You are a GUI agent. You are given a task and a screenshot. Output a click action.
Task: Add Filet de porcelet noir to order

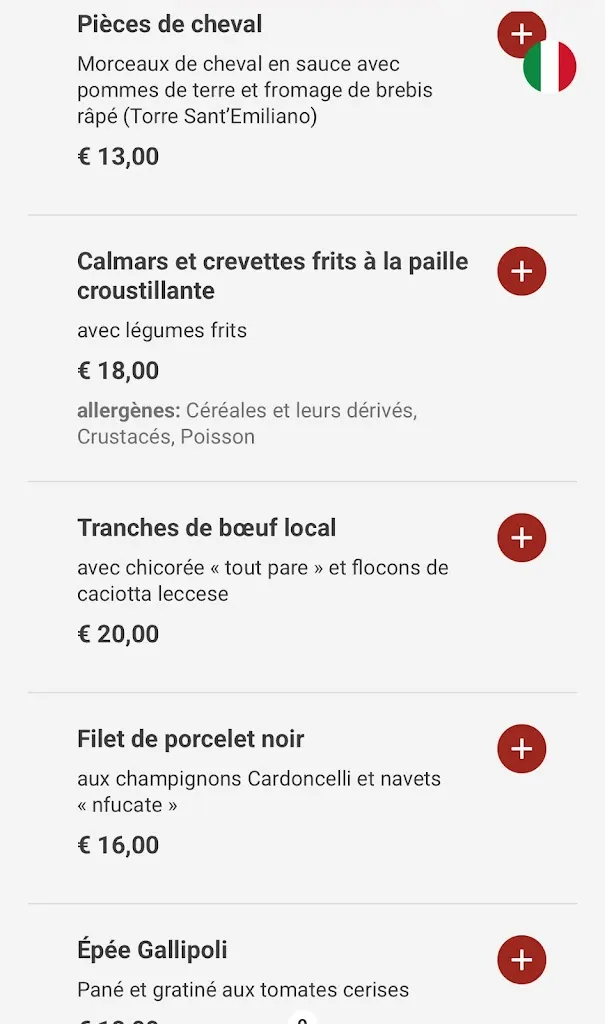pos(521,749)
